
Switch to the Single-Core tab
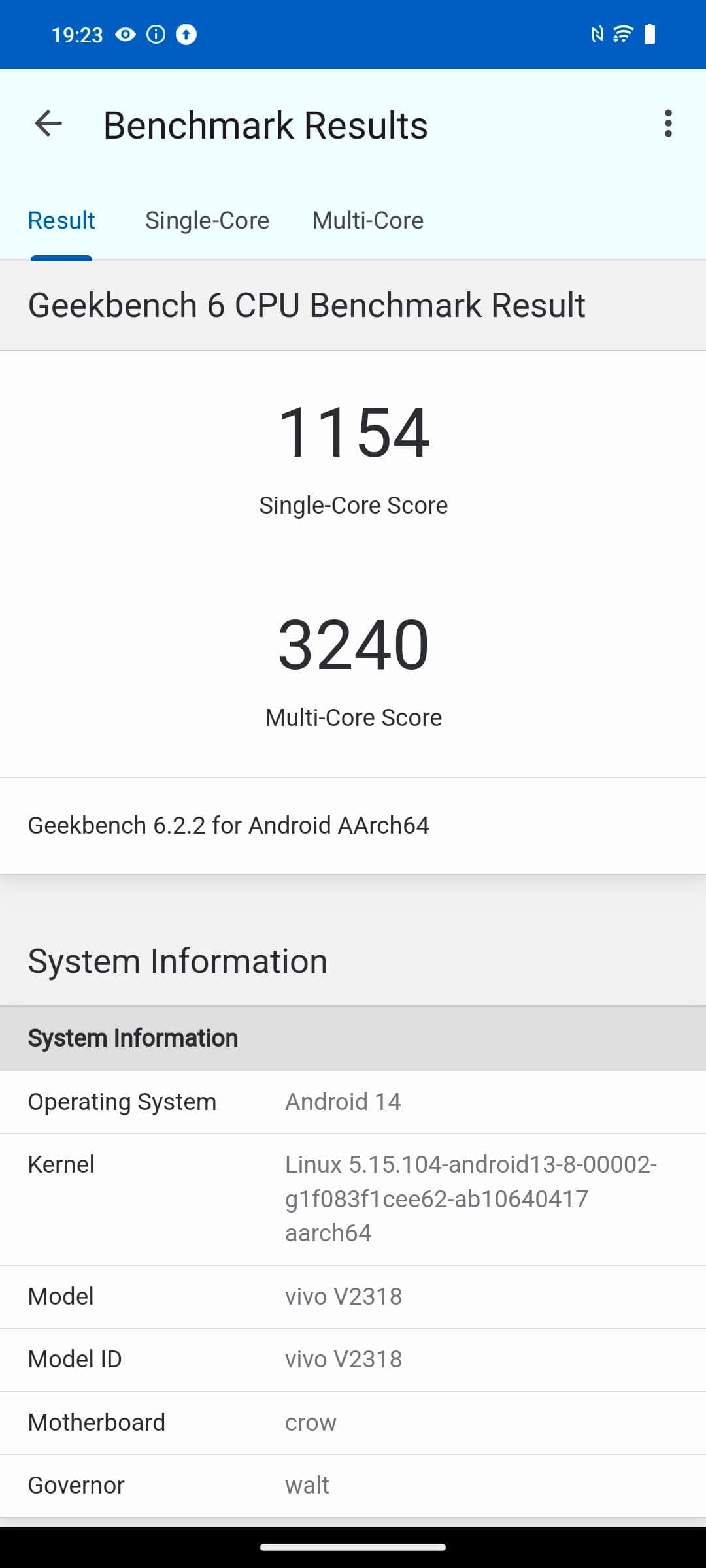click(x=207, y=221)
